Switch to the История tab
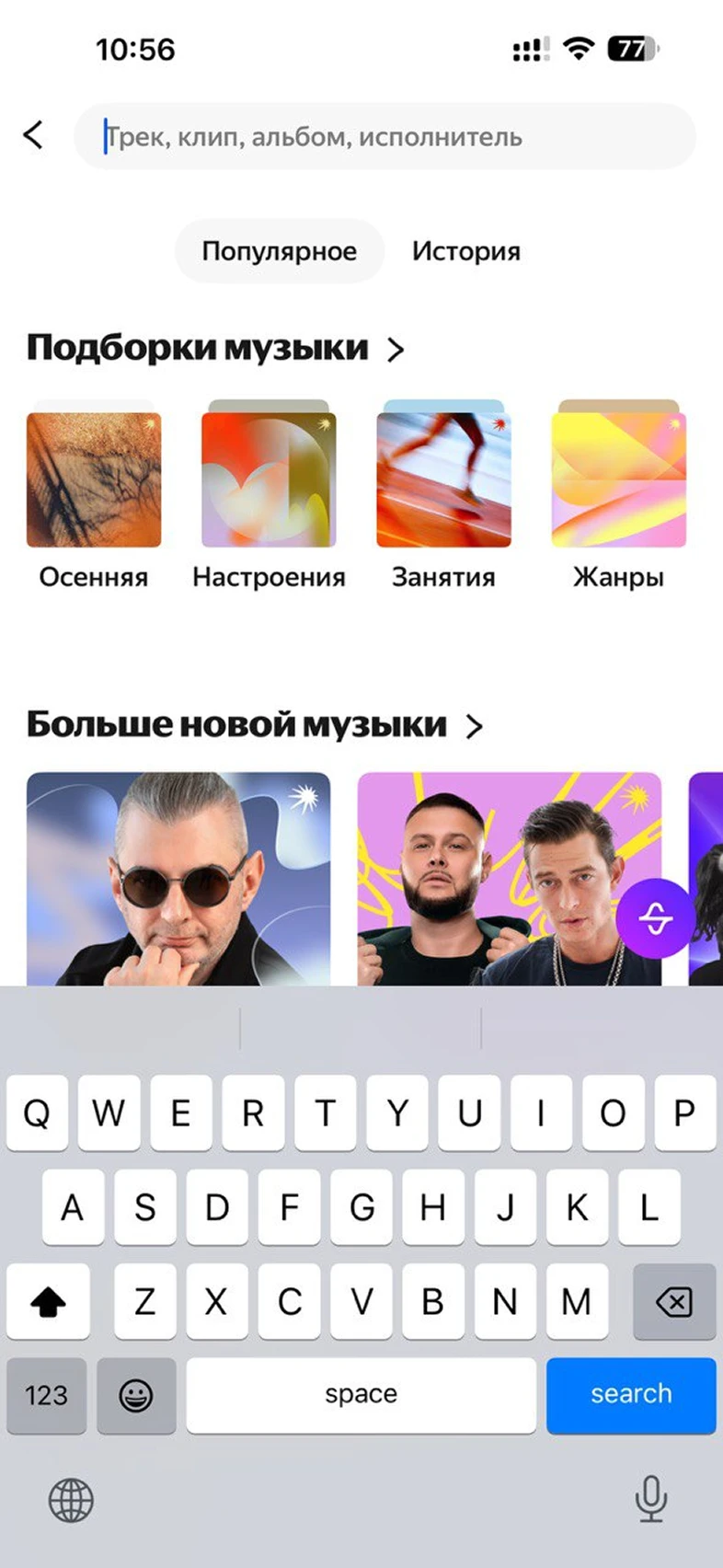Screen dimensions: 723x1568 (x=465, y=251)
